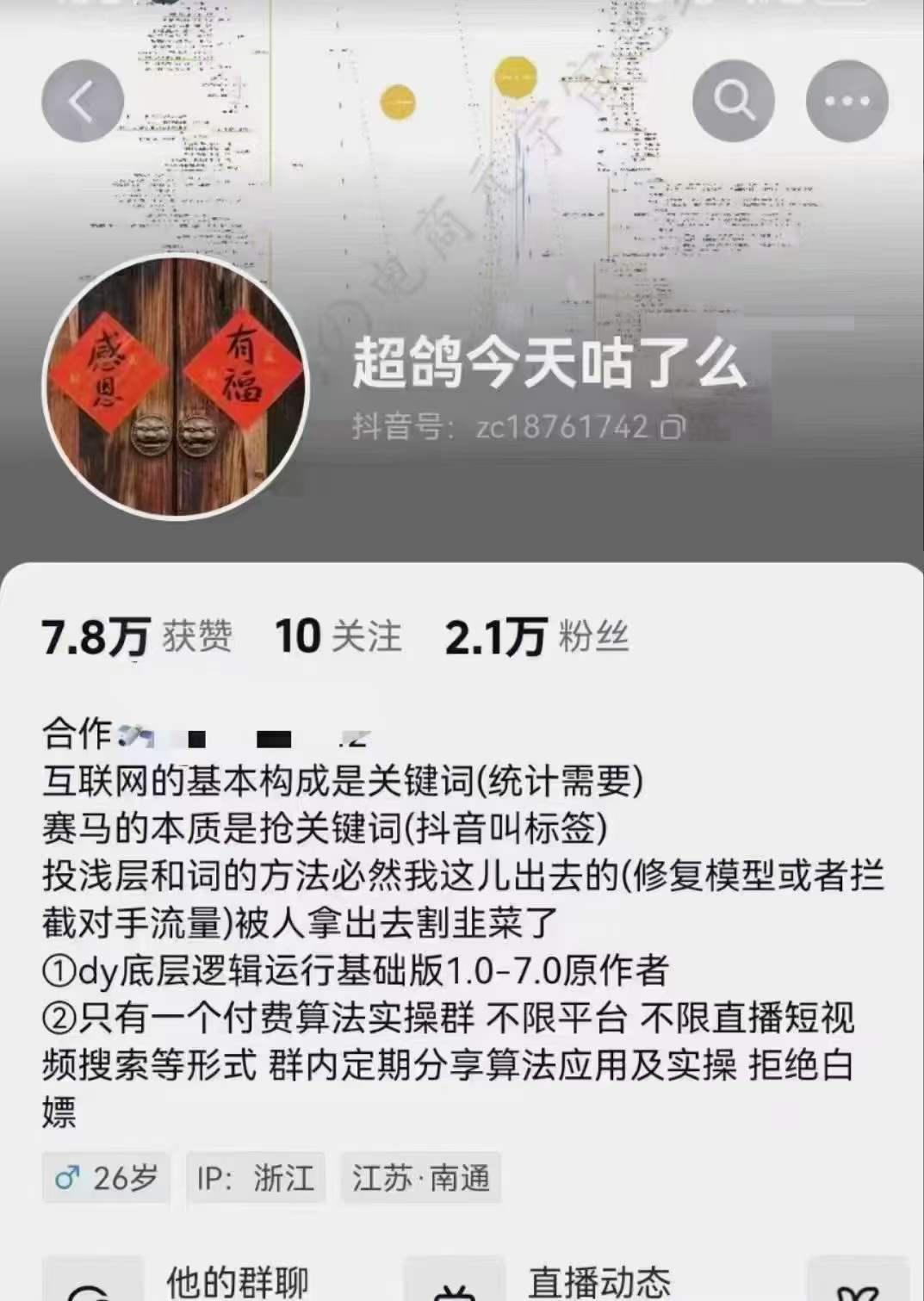
Task: Search this user's profile
Action: pos(734,102)
